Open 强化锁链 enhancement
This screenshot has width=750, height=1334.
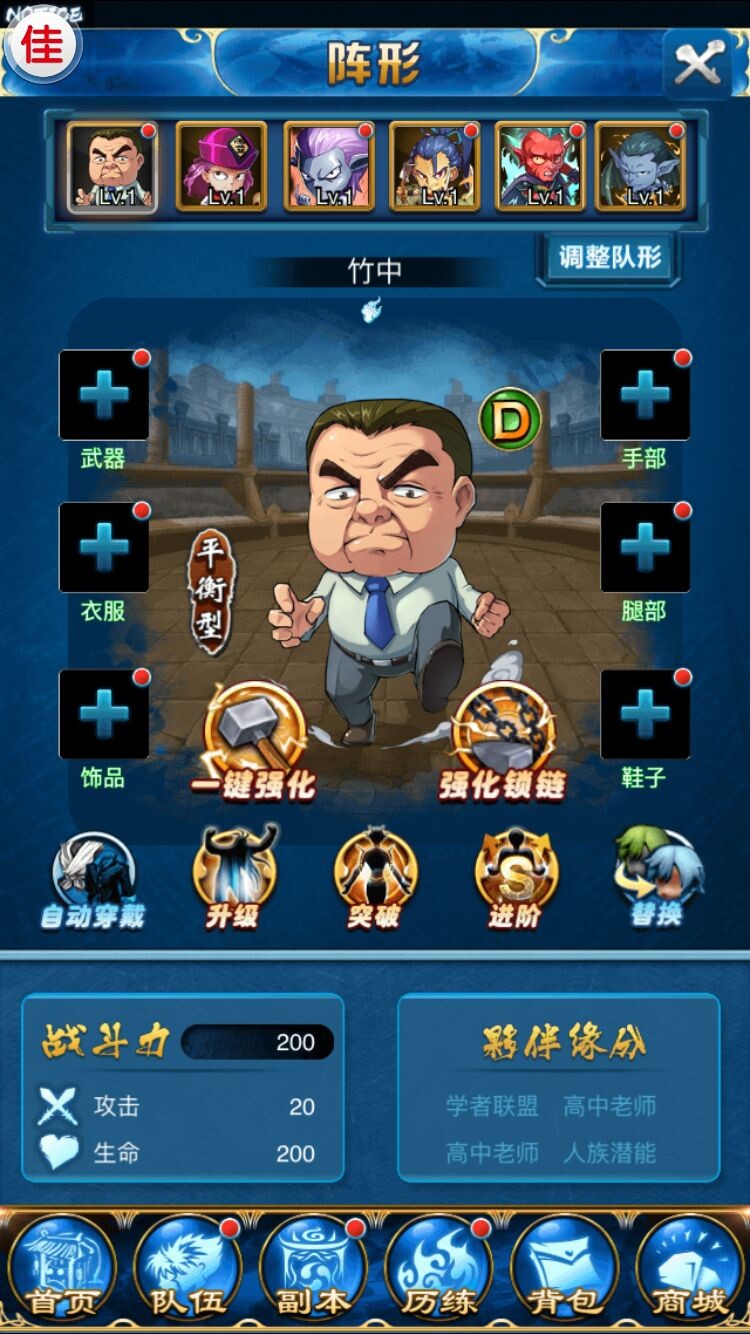pos(502,745)
